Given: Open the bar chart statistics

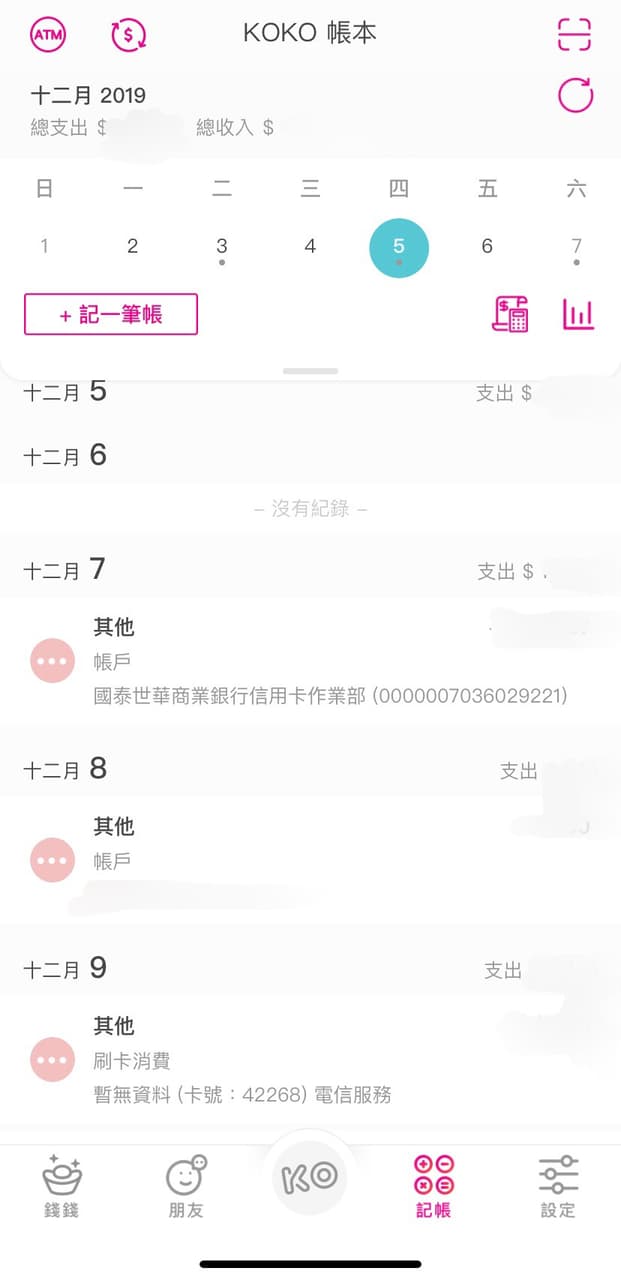Looking at the screenshot, I should 578,314.
